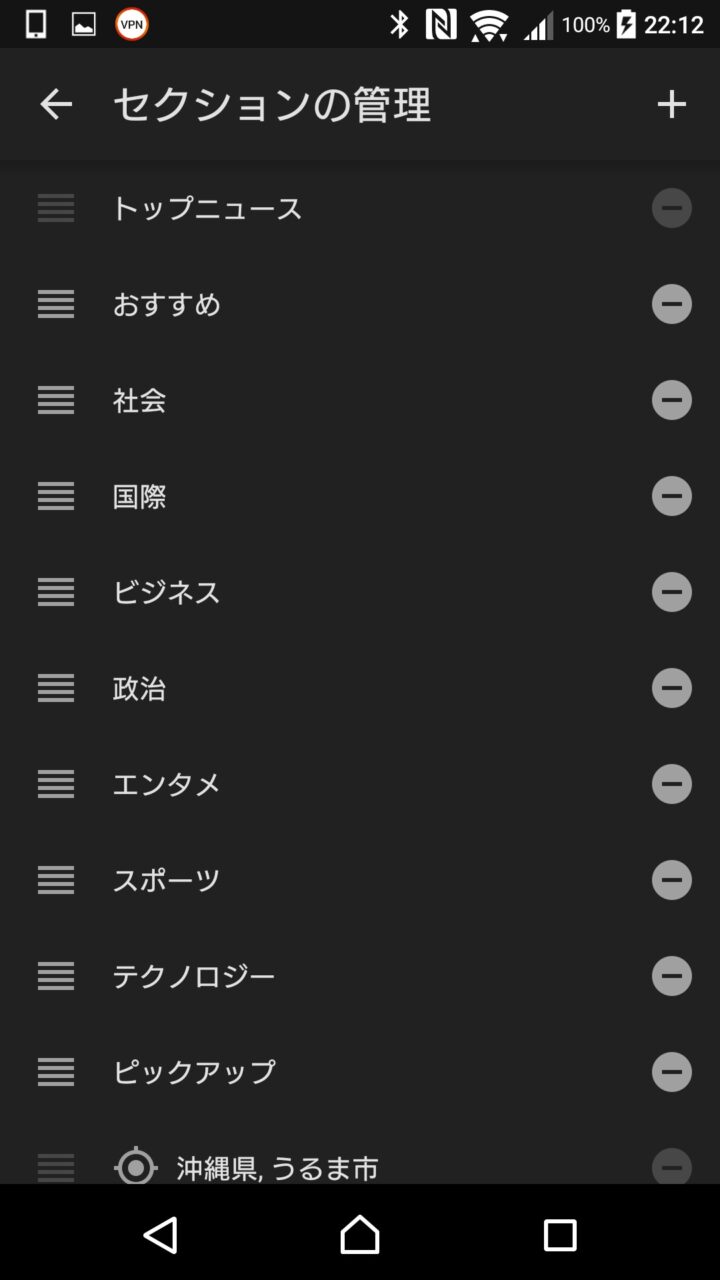
Task: Tap the reorder handle beside おすすめ
Action: point(56,304)
